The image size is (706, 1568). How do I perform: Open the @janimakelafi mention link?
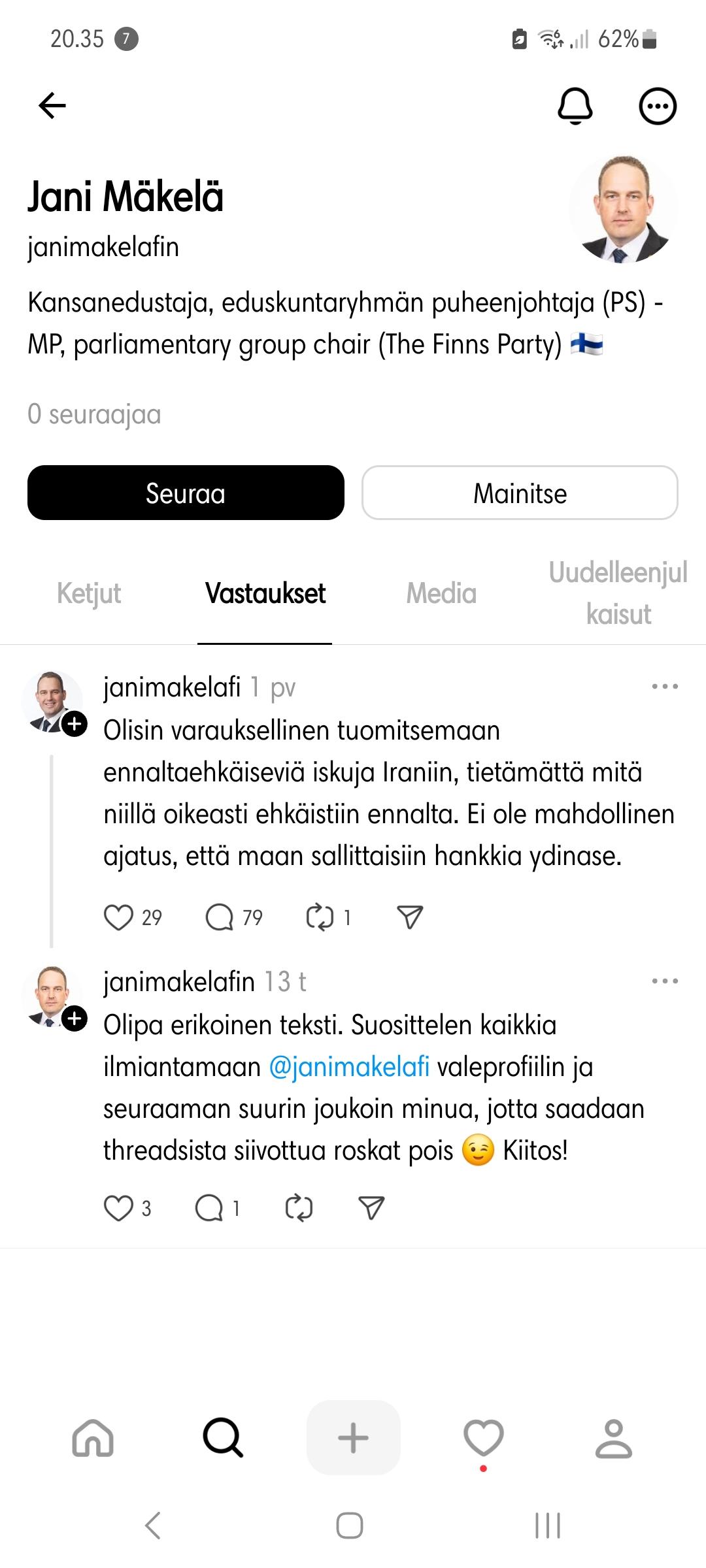[x=349, y=1067]
